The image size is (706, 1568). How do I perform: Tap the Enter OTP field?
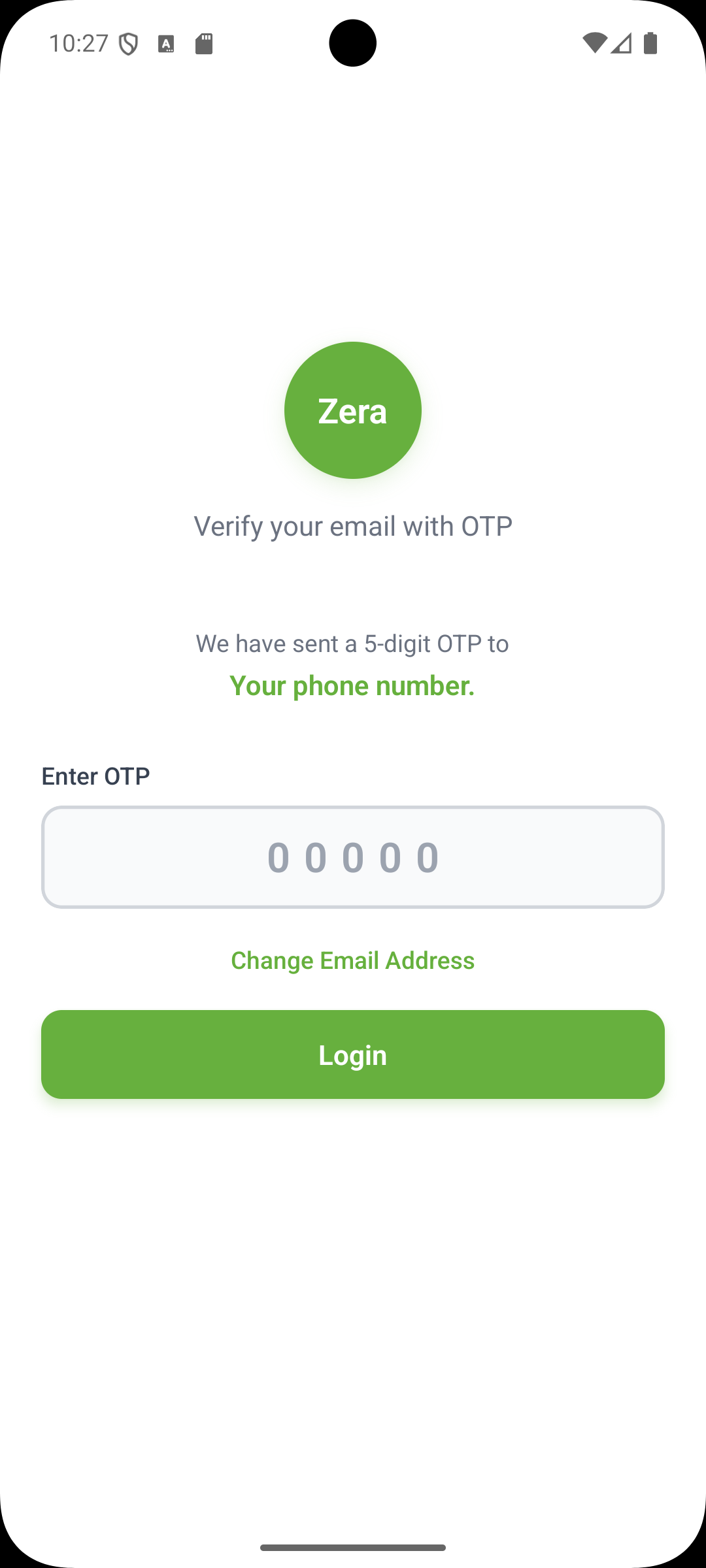click(353, 857)
